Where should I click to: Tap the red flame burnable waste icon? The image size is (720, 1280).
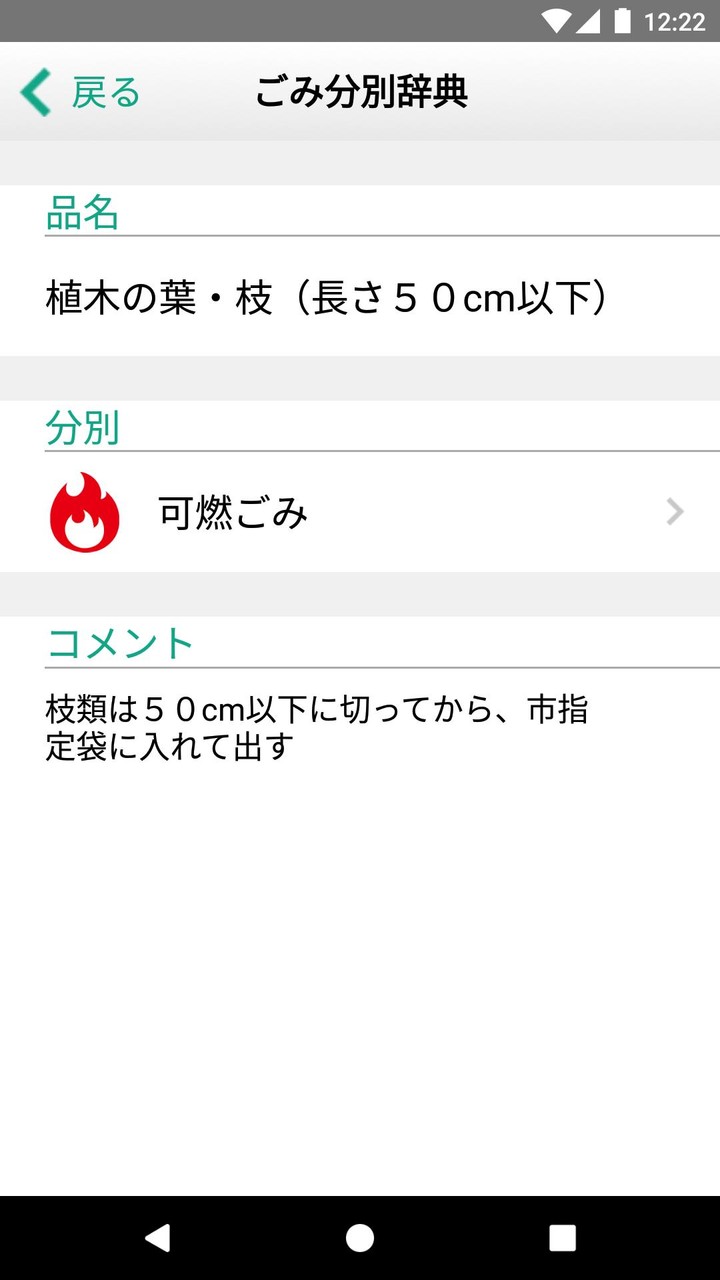click(85, 512)
